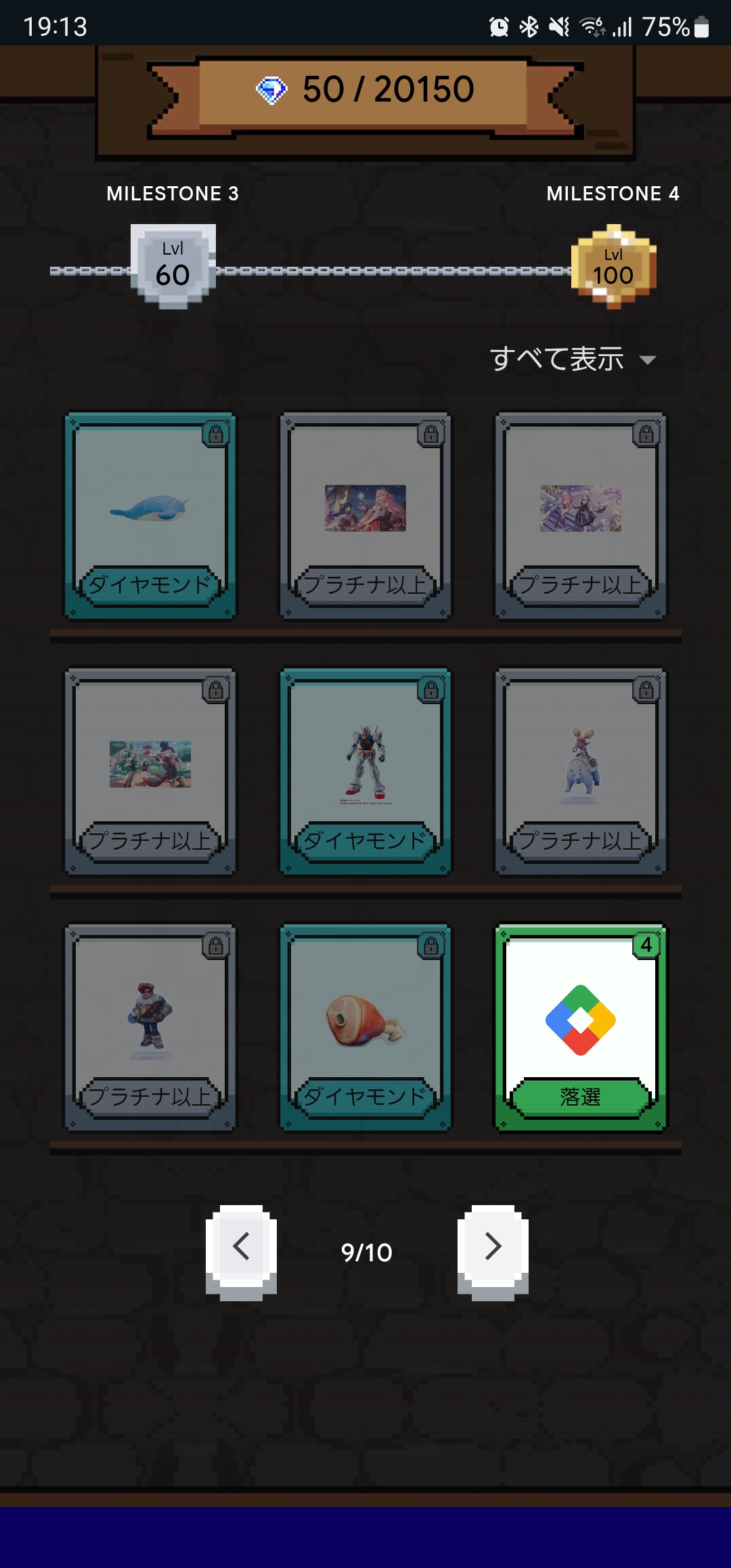Go to the next page of cards

(x=493, y=1250)
